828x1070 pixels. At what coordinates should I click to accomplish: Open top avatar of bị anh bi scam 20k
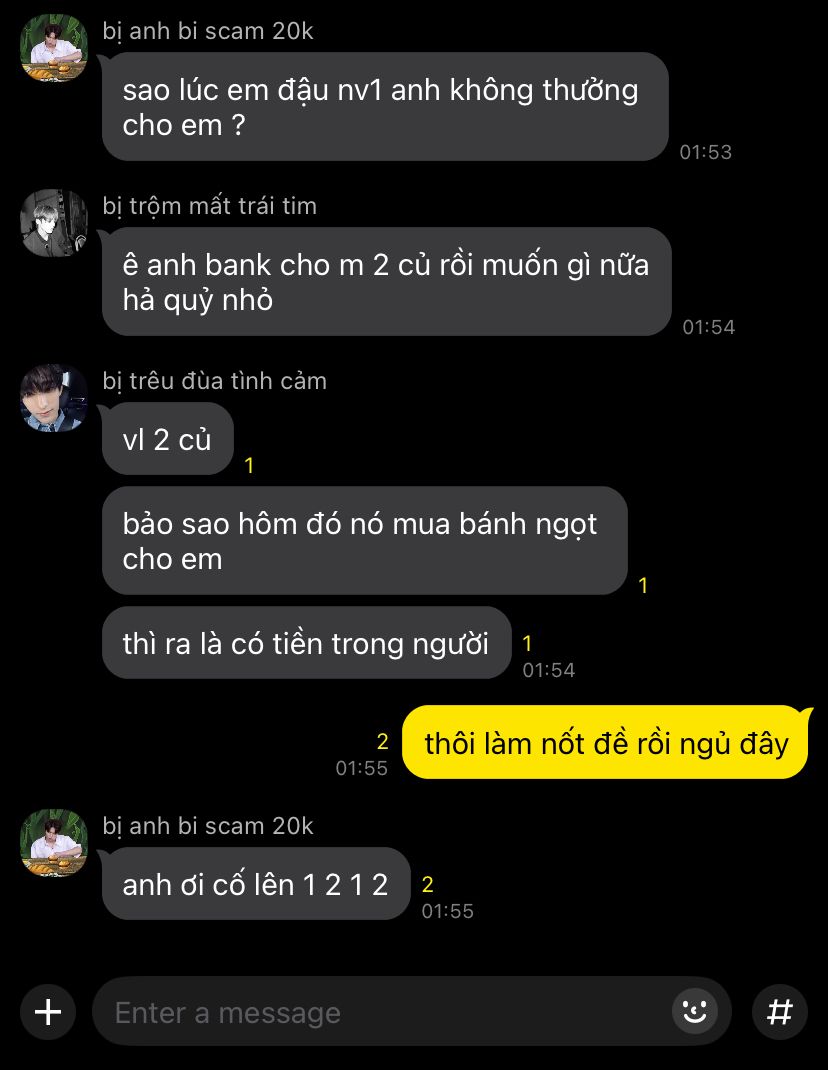click(54, 48)
